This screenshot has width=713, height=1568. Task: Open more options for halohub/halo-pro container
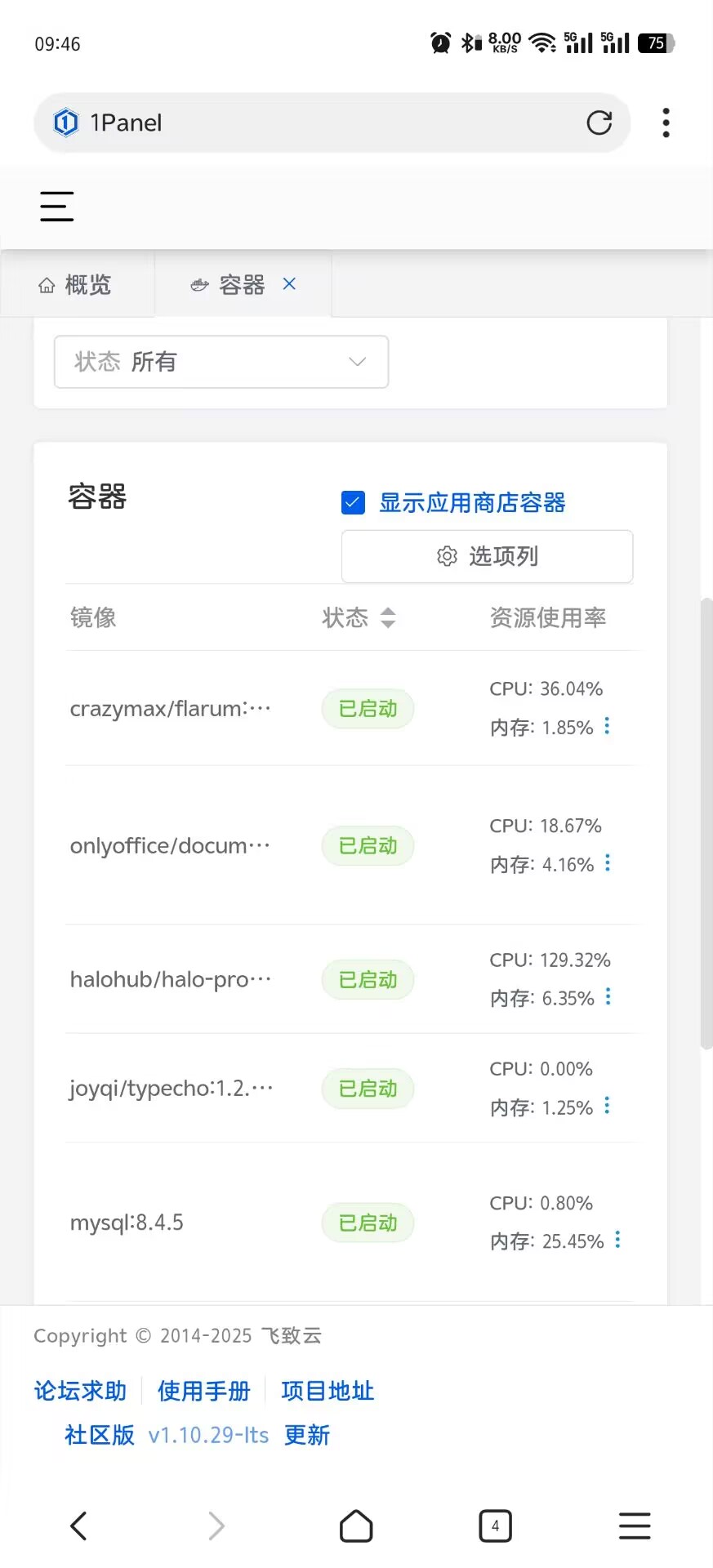(608, 996)
